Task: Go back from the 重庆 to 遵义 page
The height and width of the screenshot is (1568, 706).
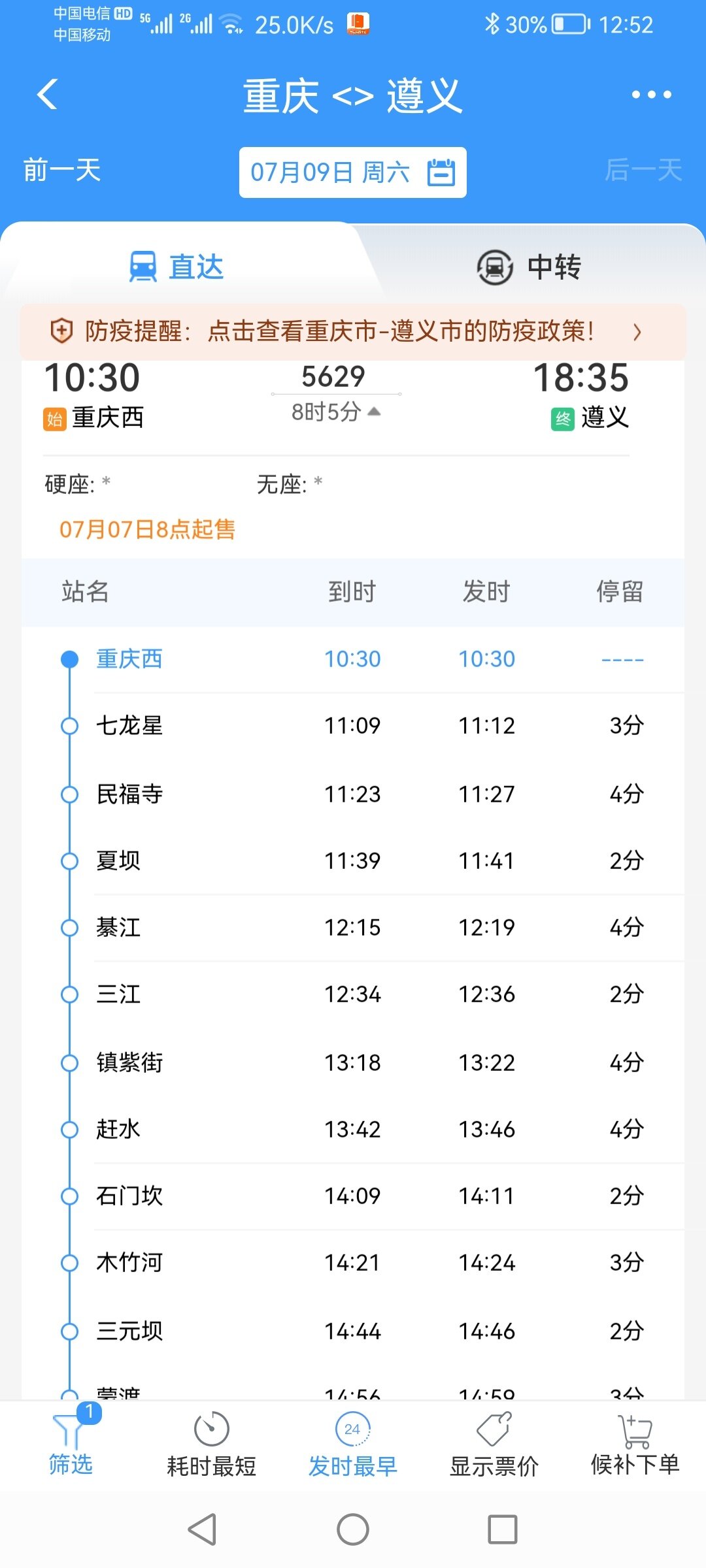Action: 47,95
